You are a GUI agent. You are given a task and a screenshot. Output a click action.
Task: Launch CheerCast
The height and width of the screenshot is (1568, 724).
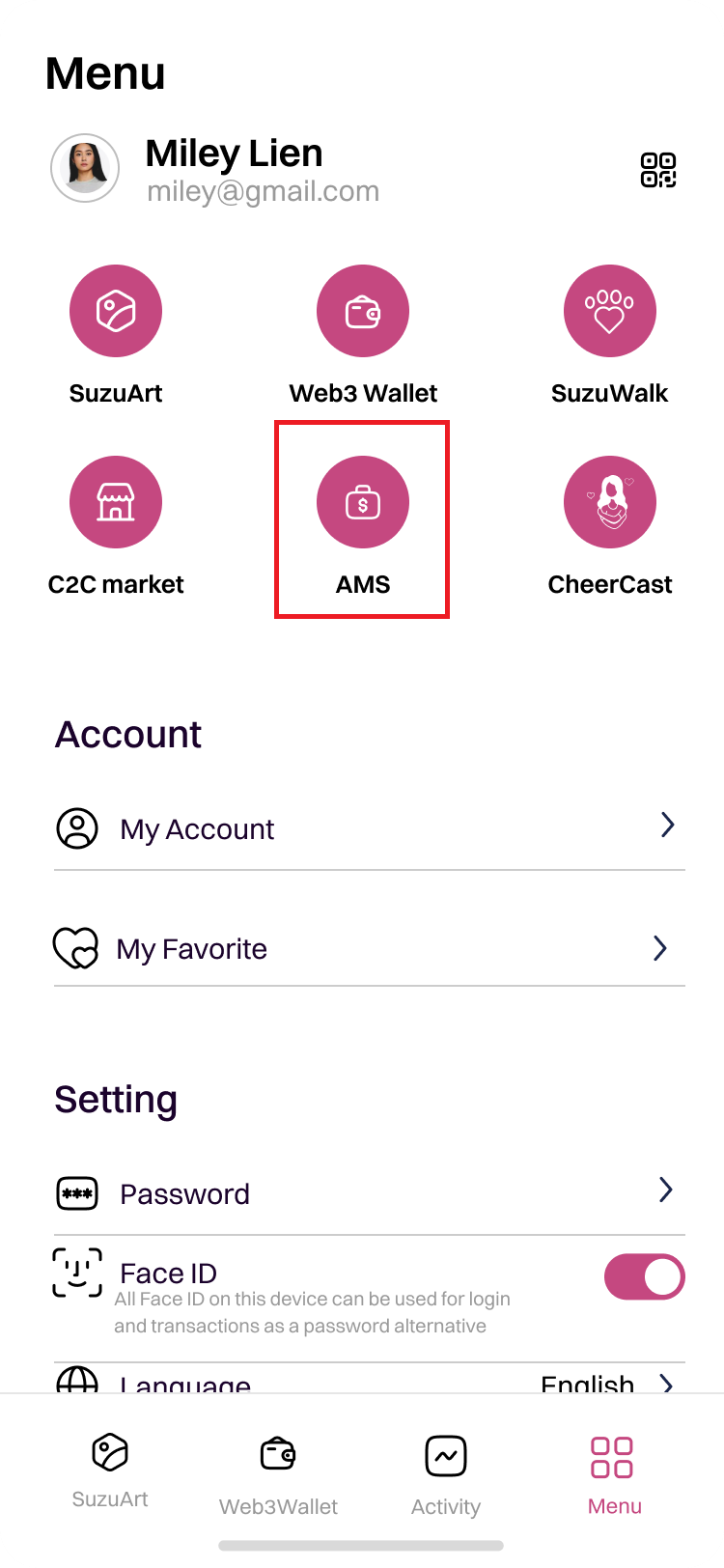point(610,503)
